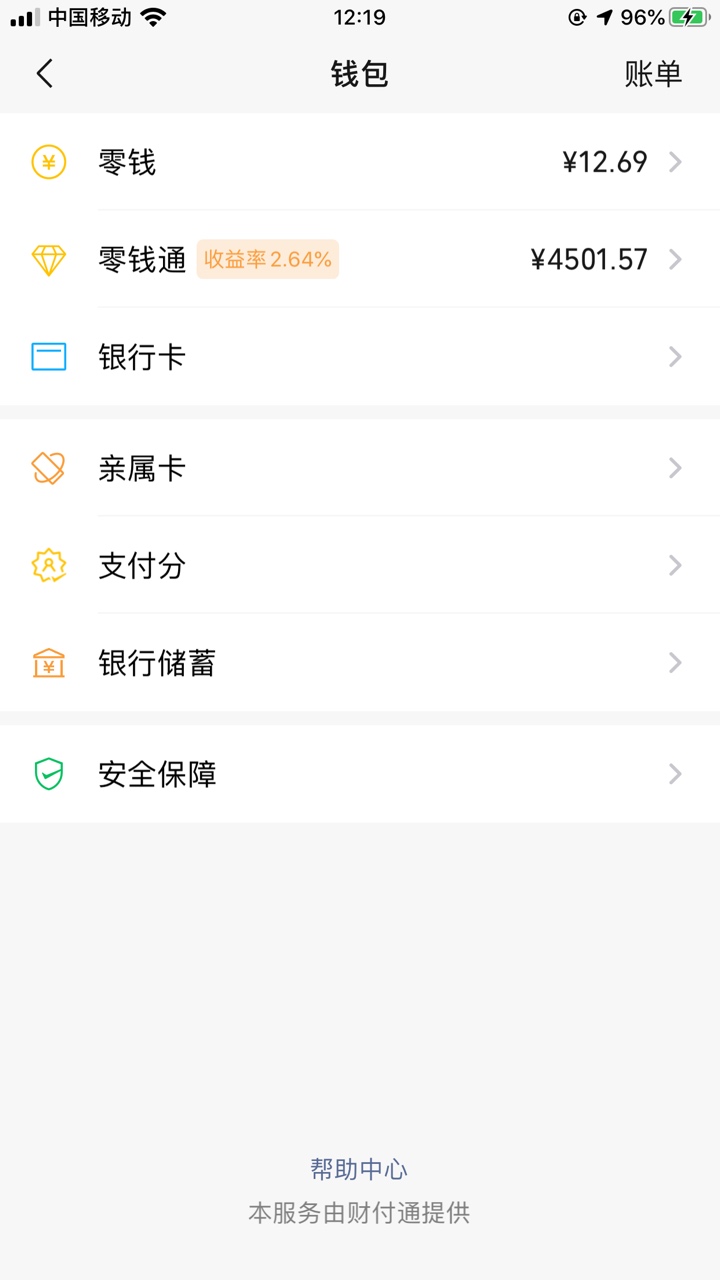Open the 银行卡 row

click(360, 357)
